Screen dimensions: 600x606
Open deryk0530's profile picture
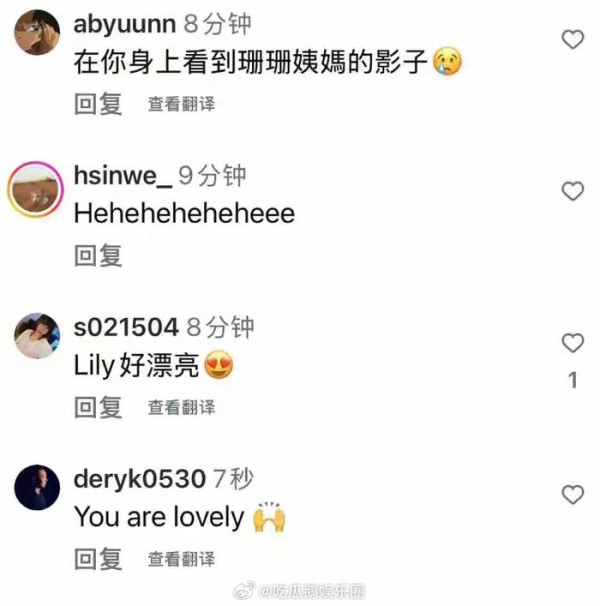coord(37,488)
